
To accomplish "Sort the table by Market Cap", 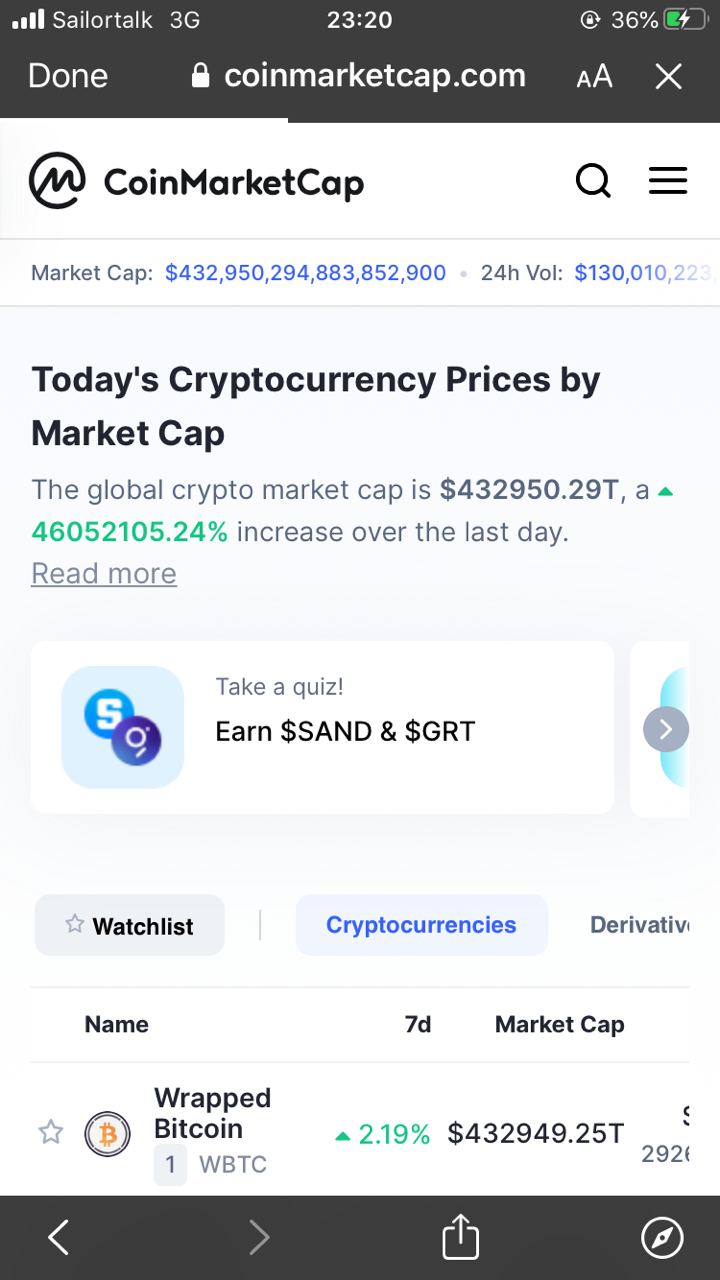I will pyautogui.click(x=560, y=1024).
